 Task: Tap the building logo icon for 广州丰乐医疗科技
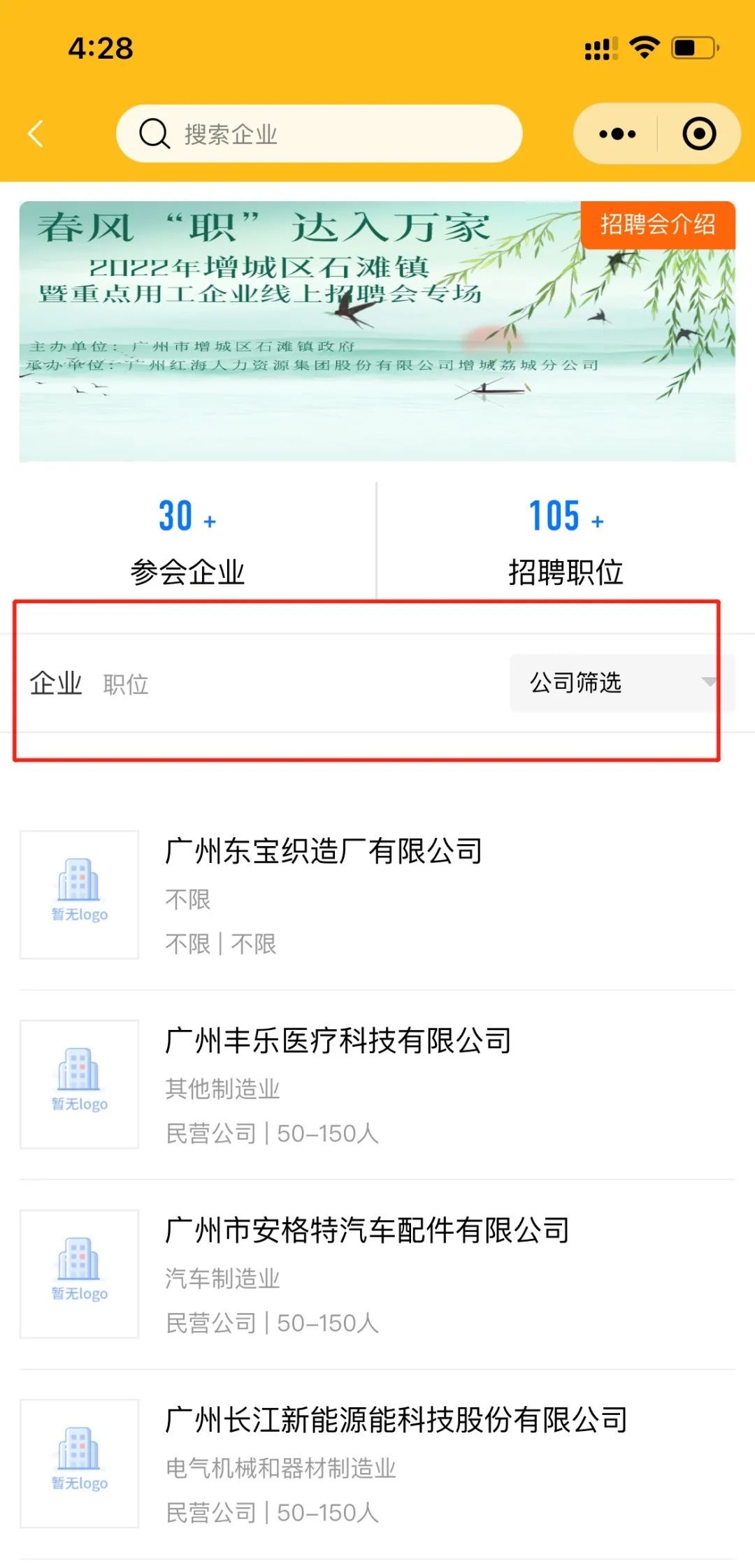pos(79,1084)
